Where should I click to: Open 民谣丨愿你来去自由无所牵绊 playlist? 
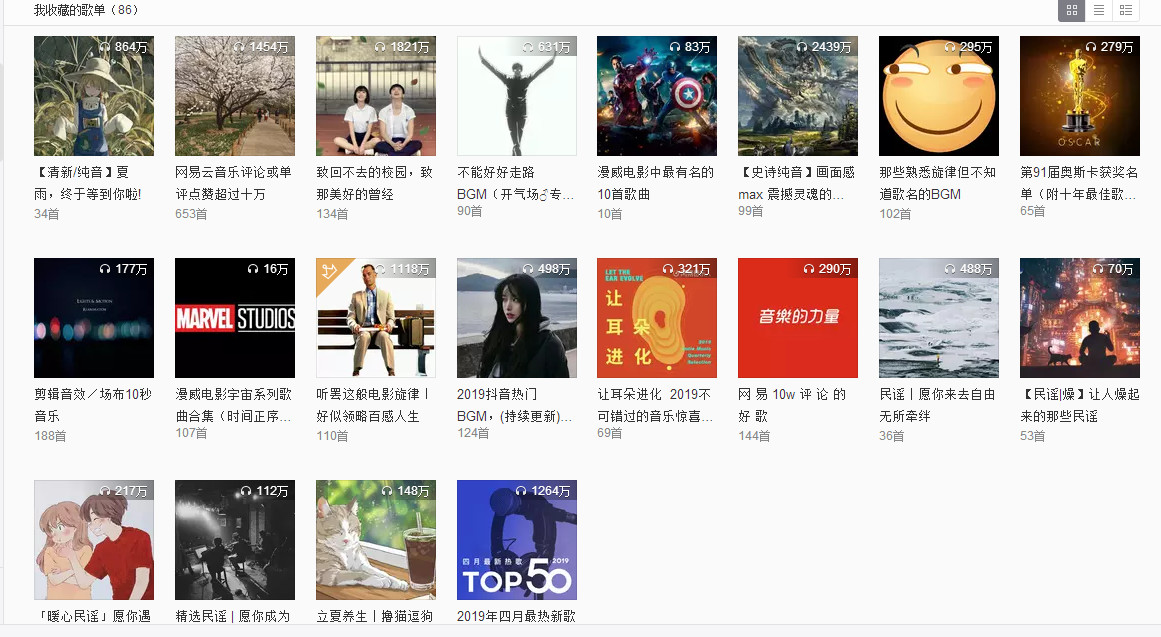[939, 318]
